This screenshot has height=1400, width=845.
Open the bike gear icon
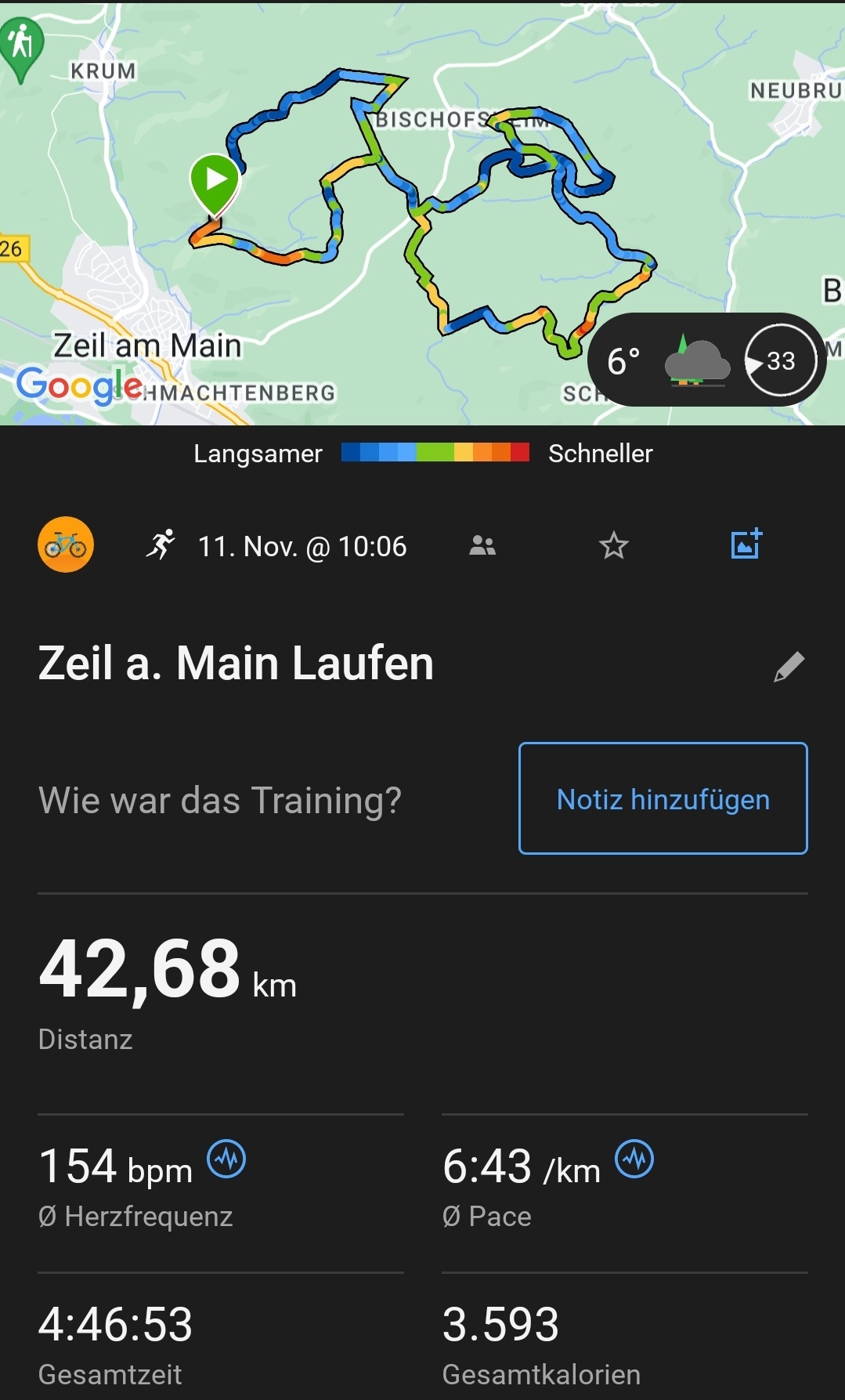coord(66,544)
